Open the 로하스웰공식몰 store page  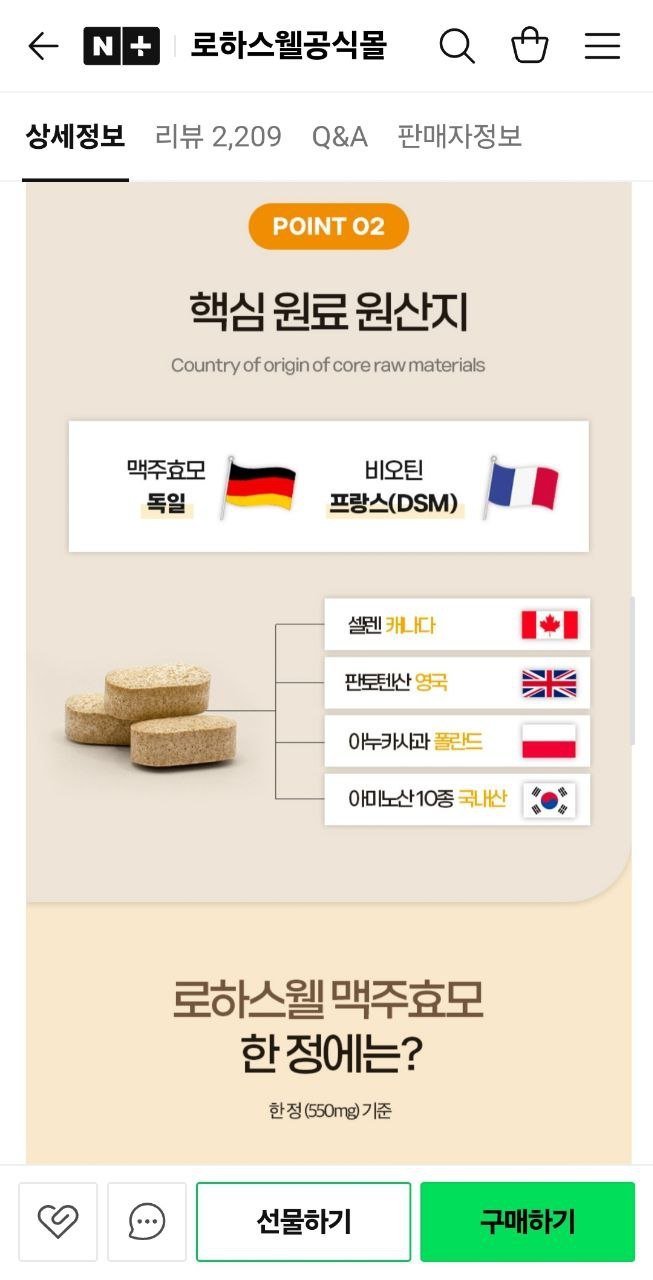click(x=288, y=46)
